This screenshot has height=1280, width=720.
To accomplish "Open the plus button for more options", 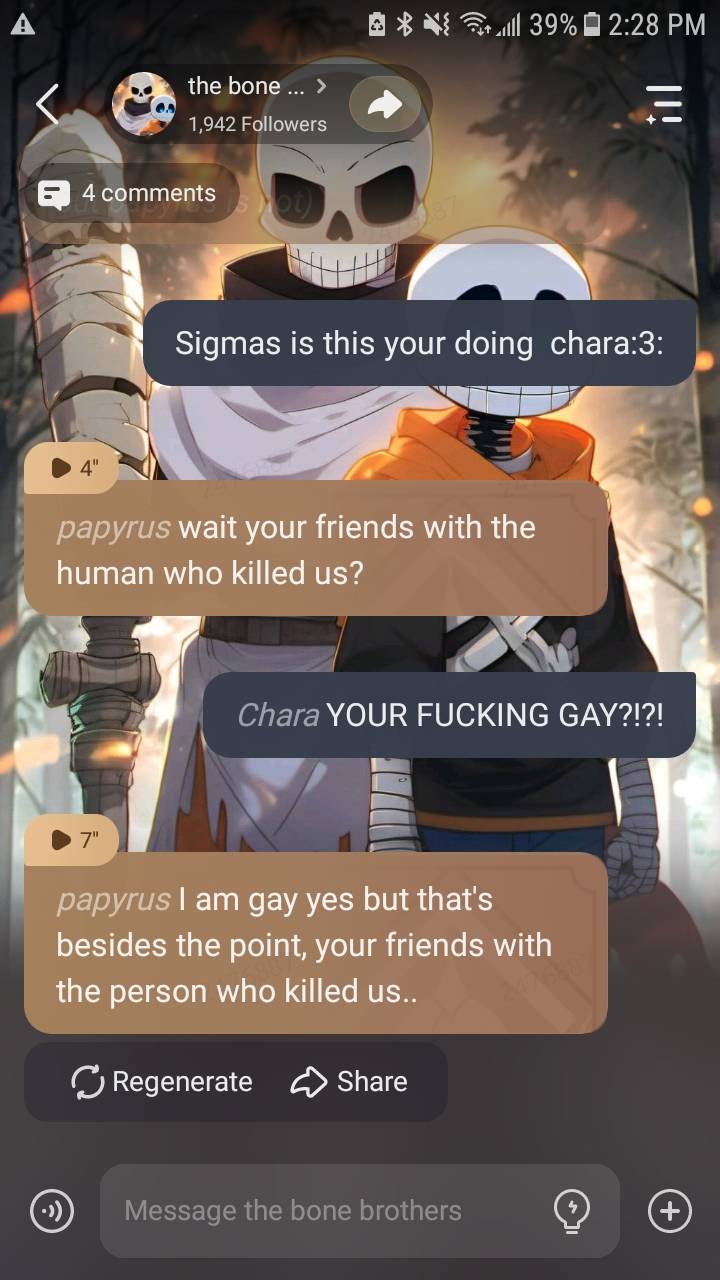I will point(669,1211).
